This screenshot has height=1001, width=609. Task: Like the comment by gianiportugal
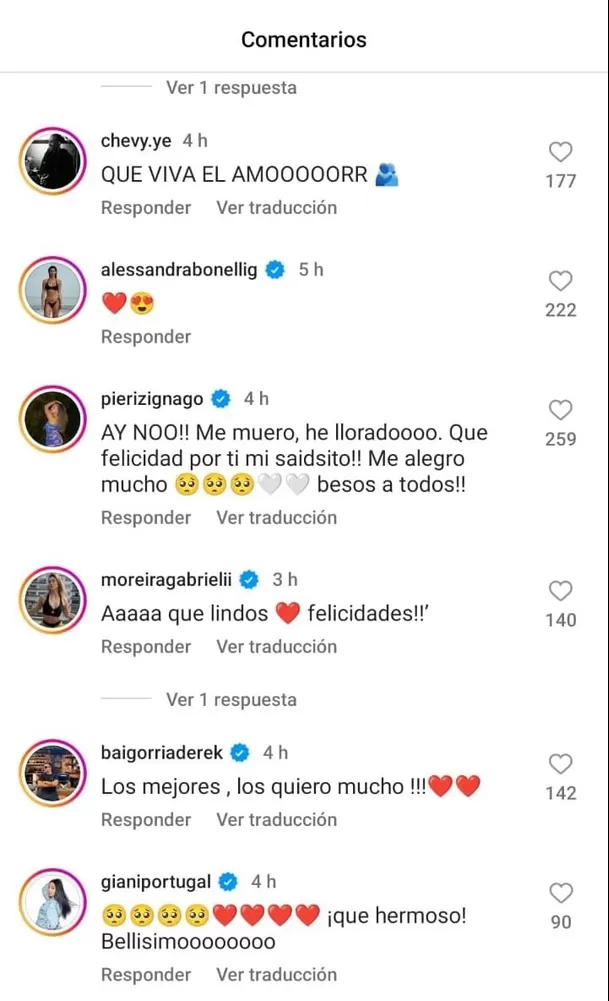[561, 894]
